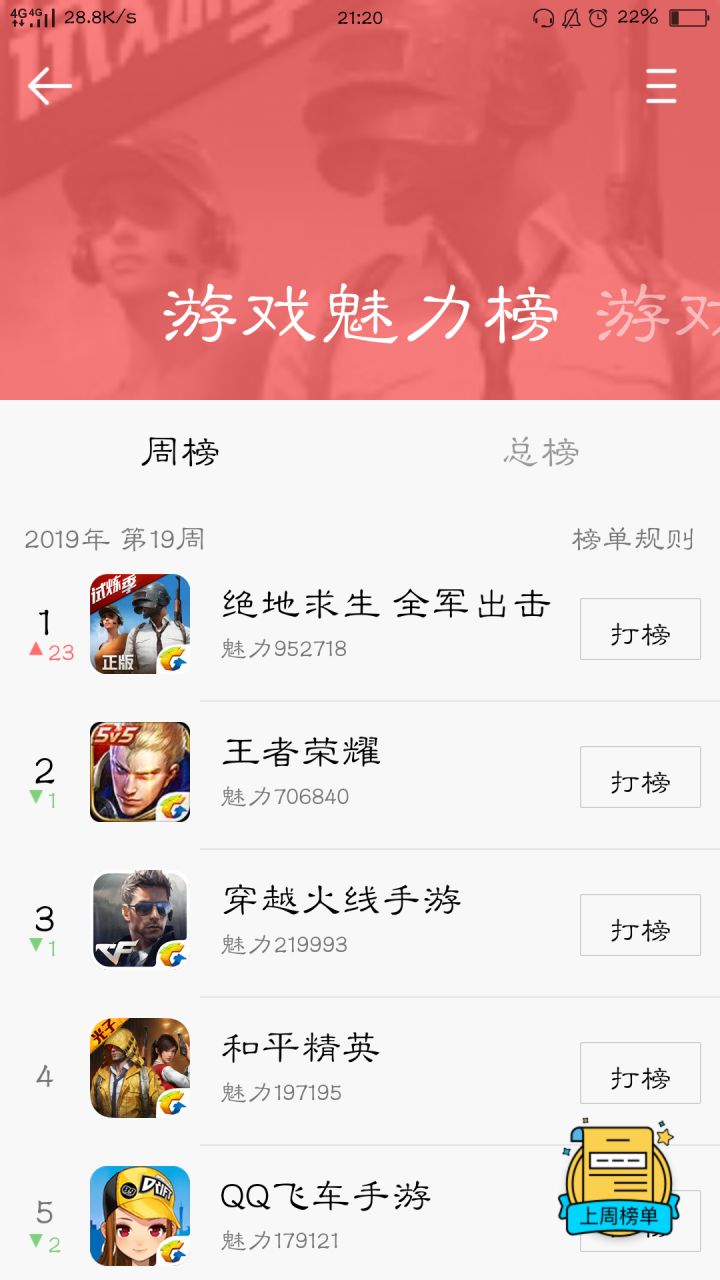The height and width of the screenshot is (1280, 720).
Task: Open 榜单规则 rules link
Action: pyautogui.click(x=633, y=540)
